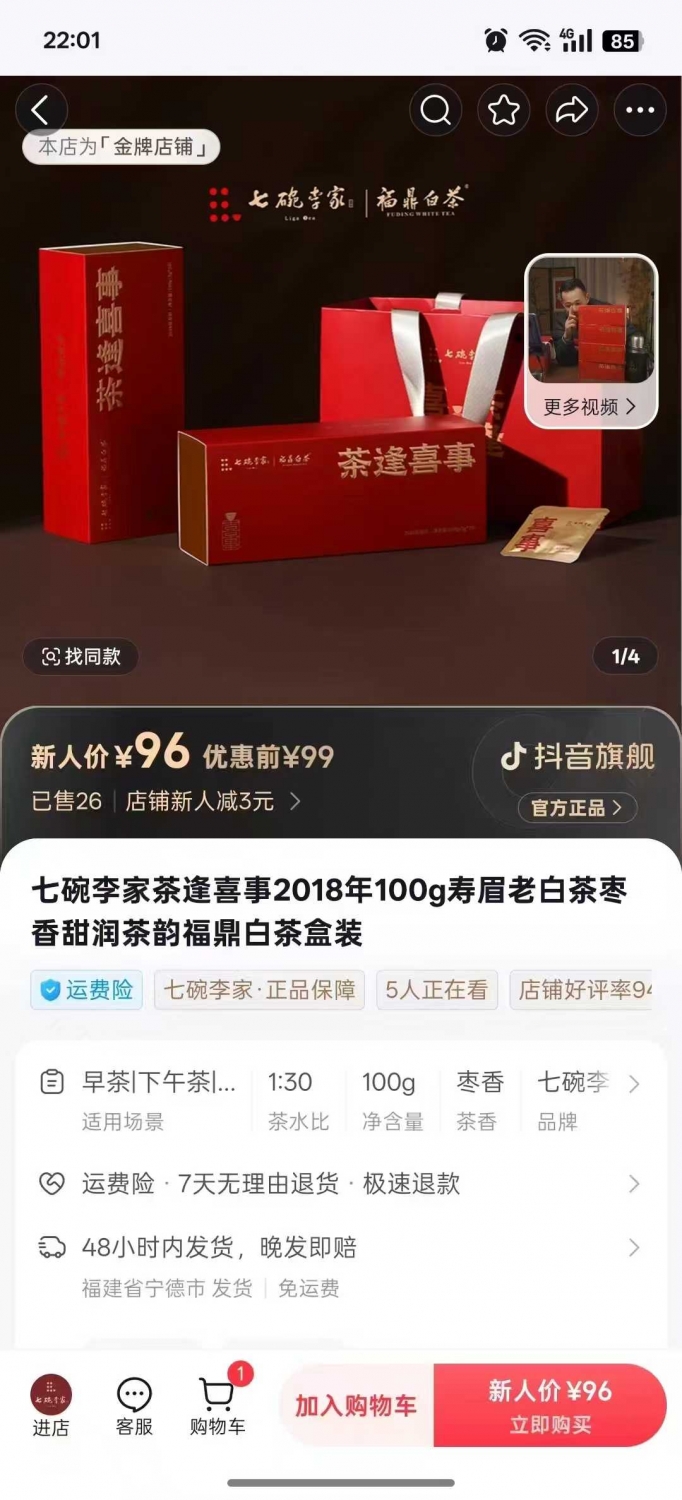682x1500 pixels.
Task: Tap 加入购物车 to add to cart
Action: (356, 1405)
